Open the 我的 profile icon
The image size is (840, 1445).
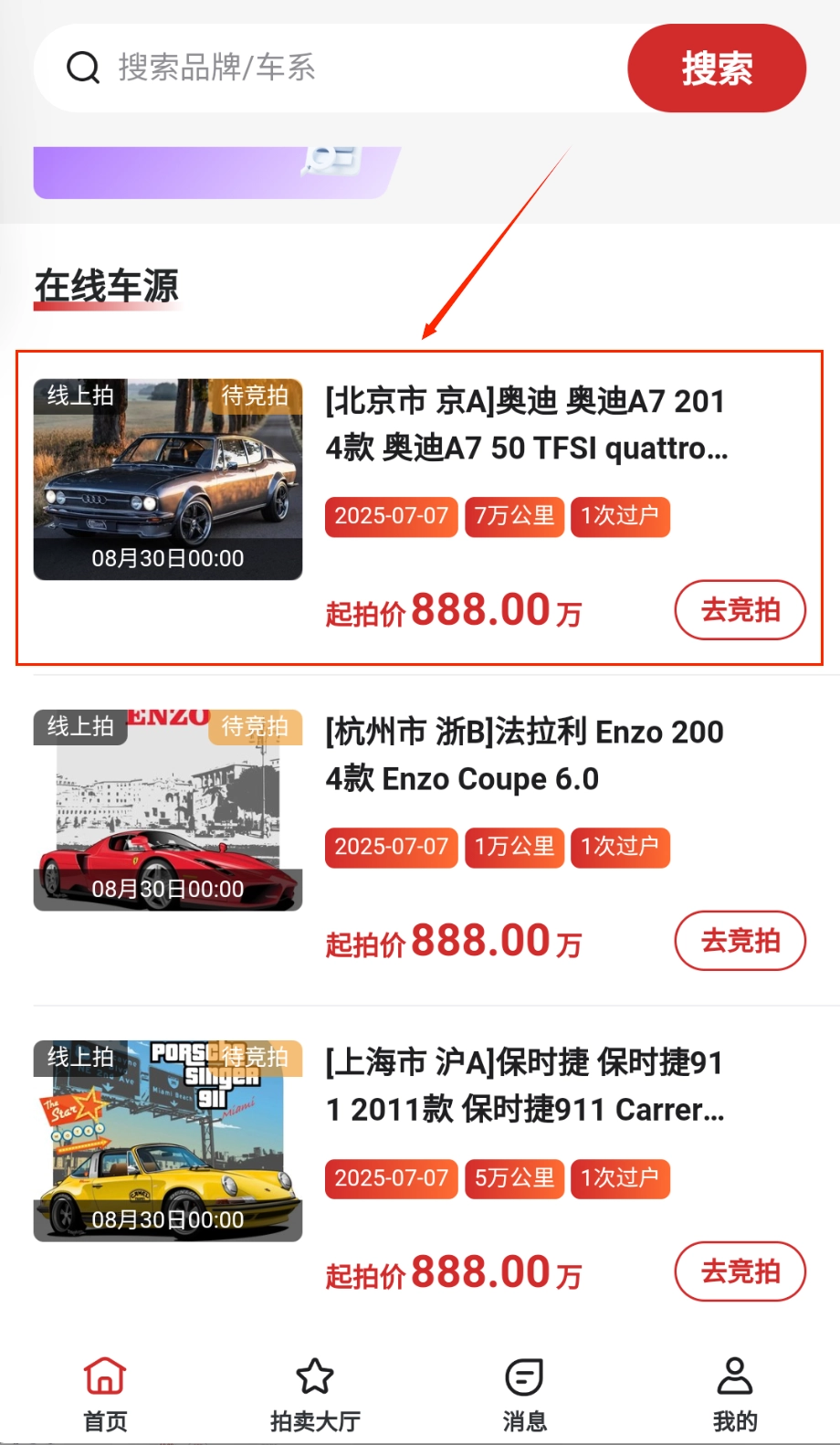734,1375
